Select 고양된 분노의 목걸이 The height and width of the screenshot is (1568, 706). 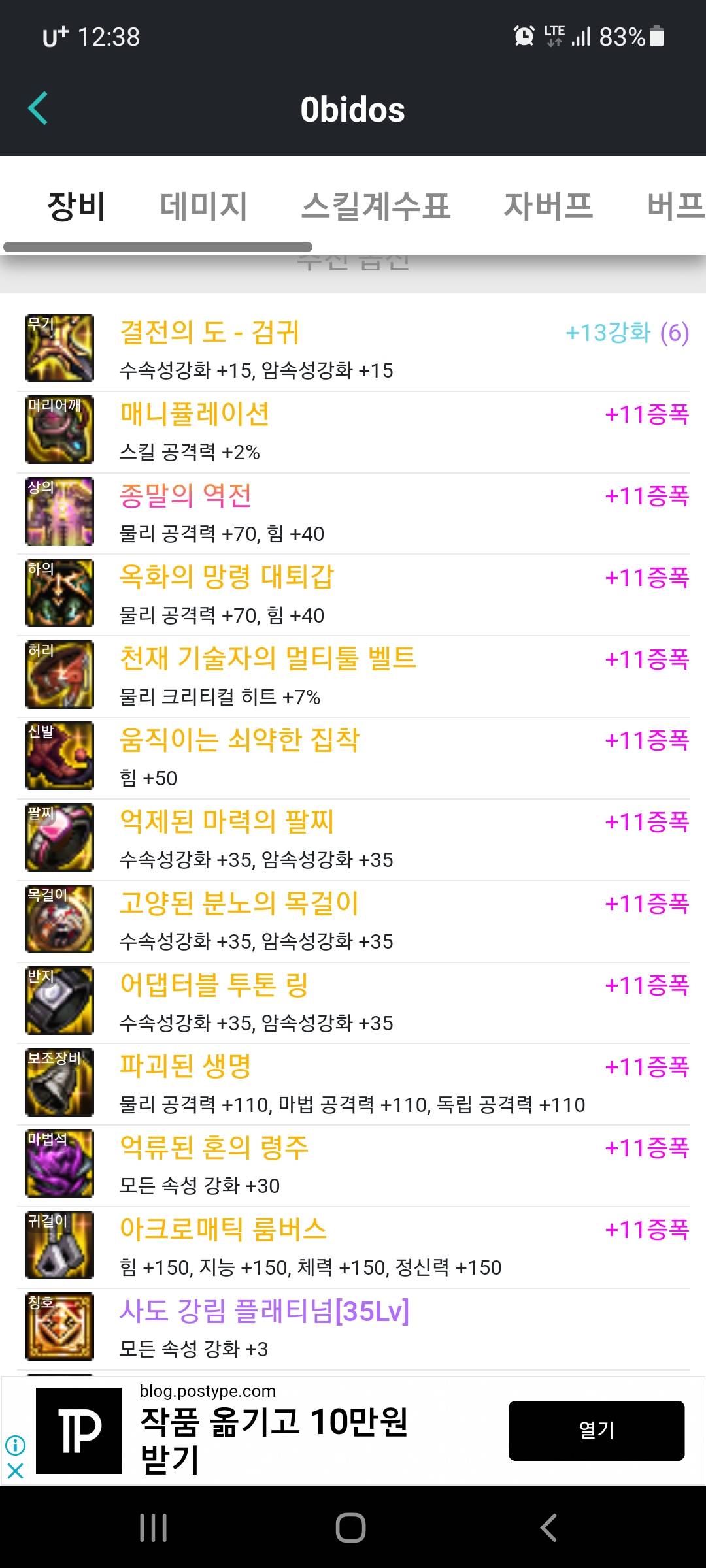click(x=353, y=921)
